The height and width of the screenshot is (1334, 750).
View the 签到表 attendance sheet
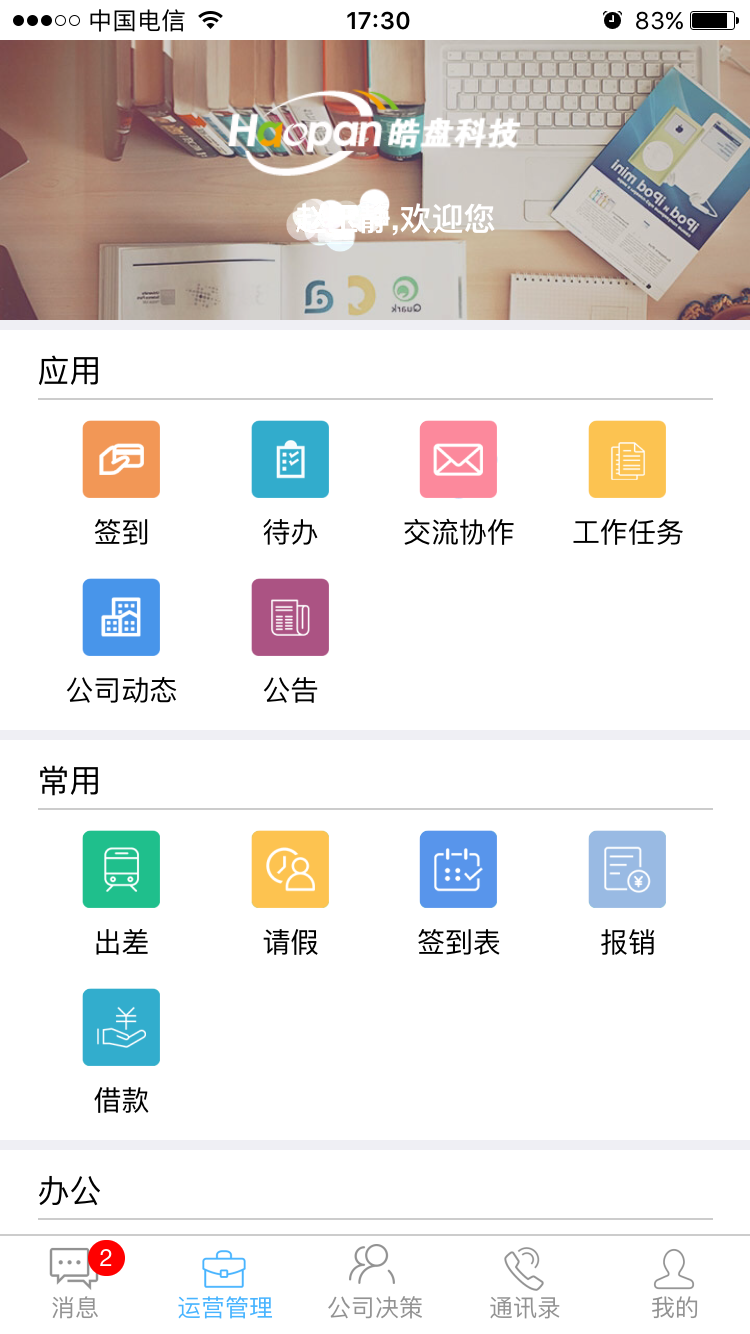click(458, 870)
